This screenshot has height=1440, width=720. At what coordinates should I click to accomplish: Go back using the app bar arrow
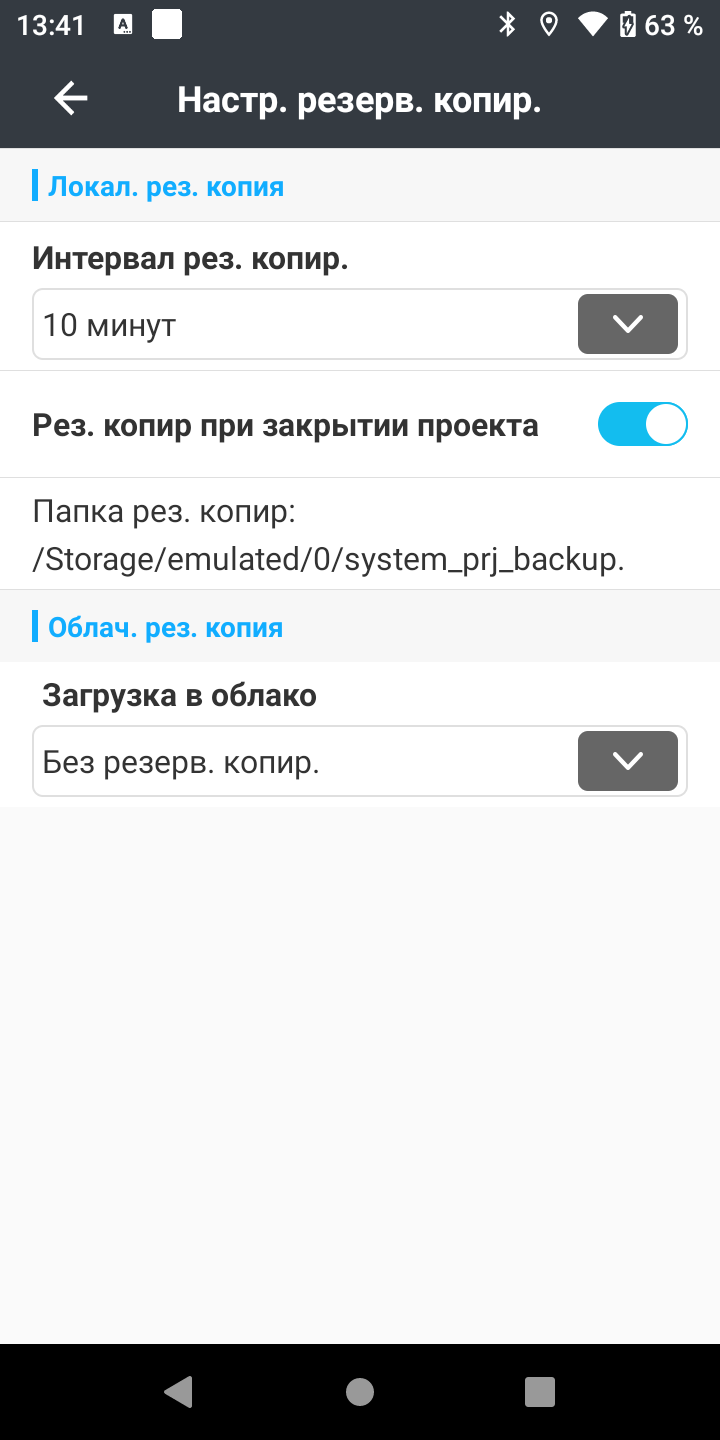pos(71,98)
